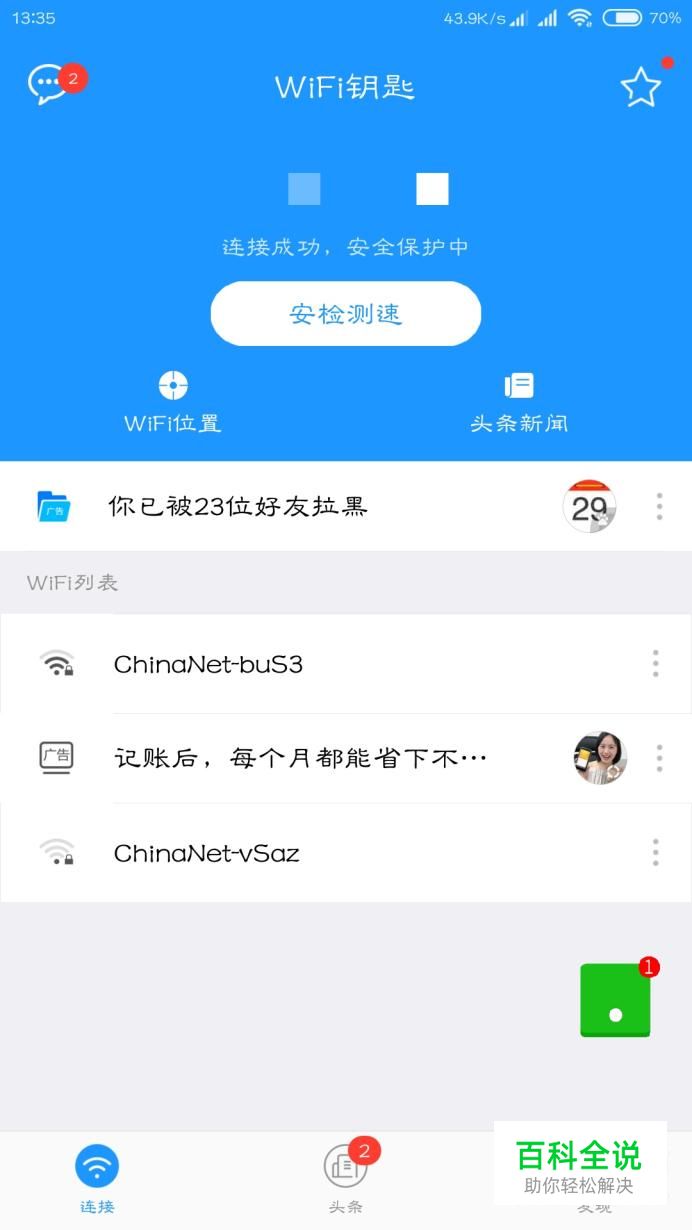Screen dimensions: 692x1230
Task: Open the 记账后 advertisement row
Action: click(300, 758)
